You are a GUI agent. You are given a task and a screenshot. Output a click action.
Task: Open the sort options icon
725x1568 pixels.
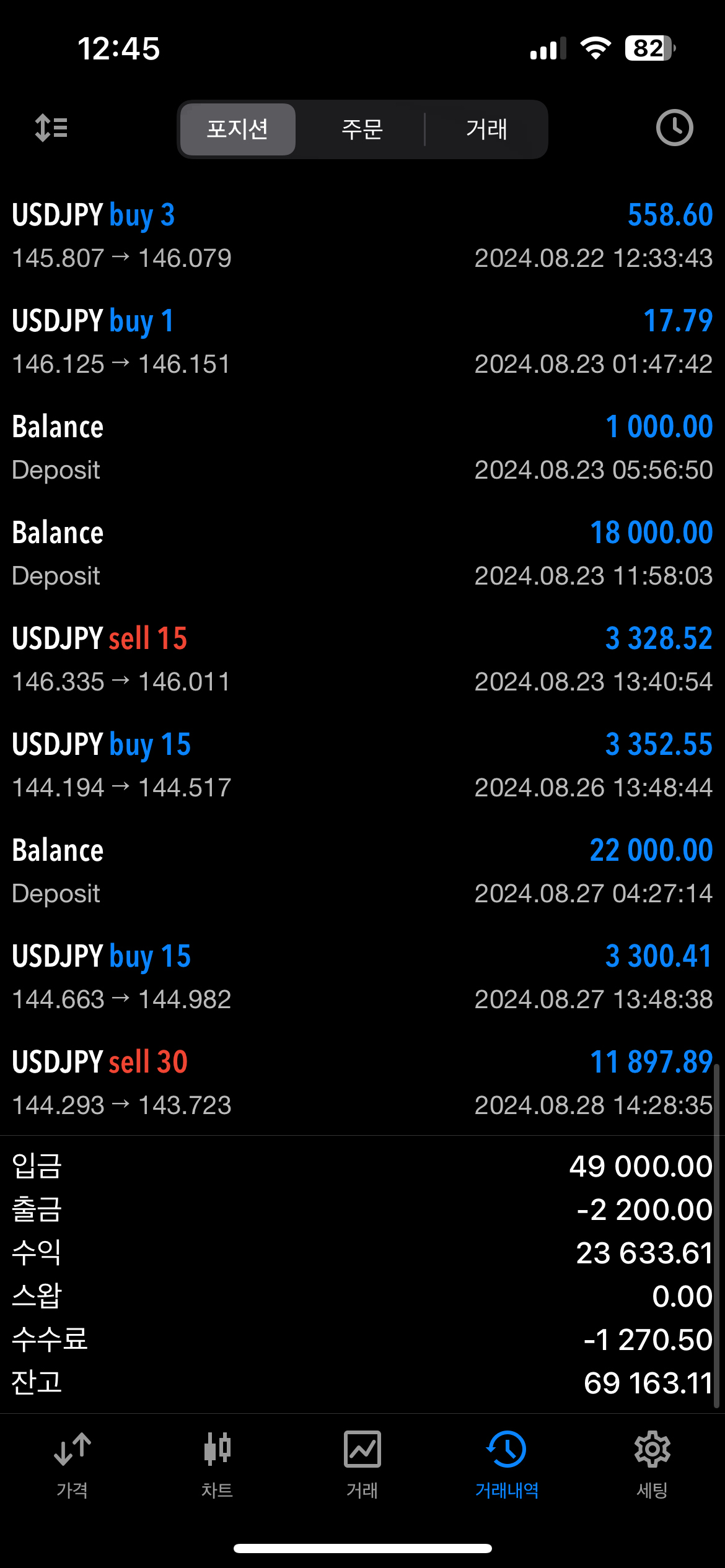(51, 128)
